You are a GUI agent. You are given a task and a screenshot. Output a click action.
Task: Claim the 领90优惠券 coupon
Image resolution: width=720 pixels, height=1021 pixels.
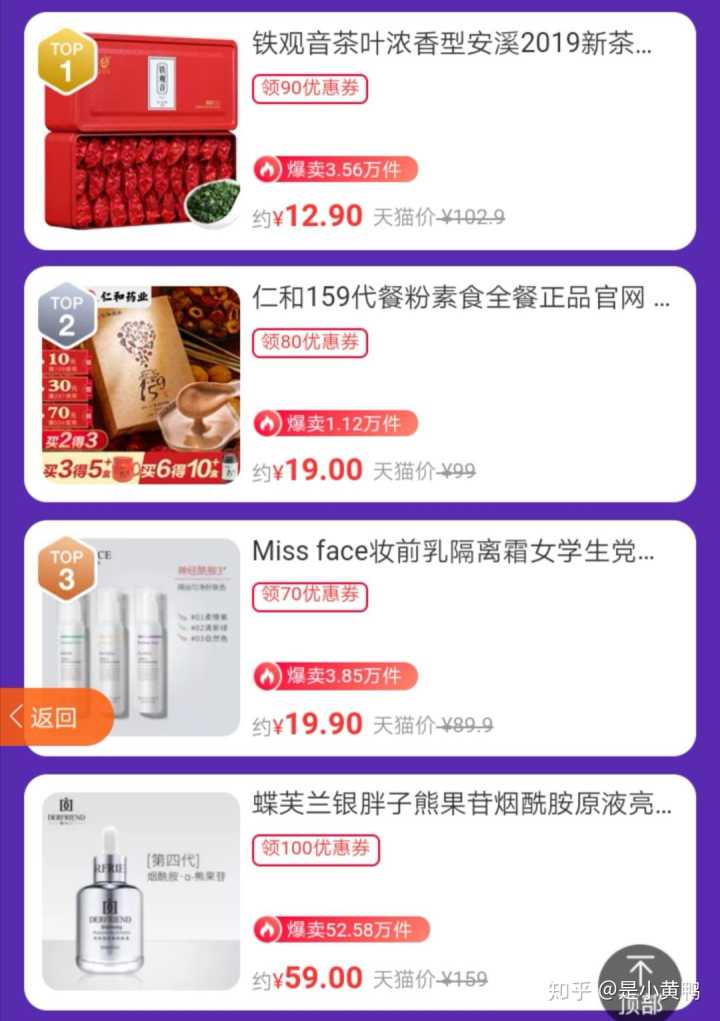coord(310,89)
